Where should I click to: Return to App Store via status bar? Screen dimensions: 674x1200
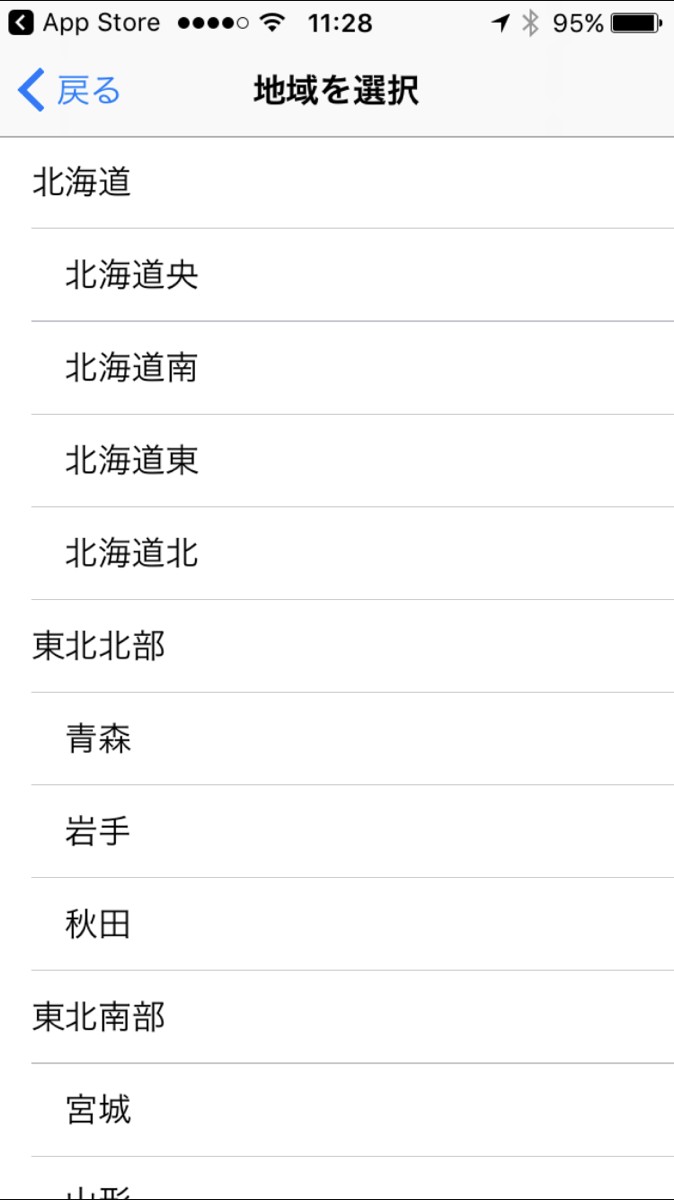[x=84, y=23]
